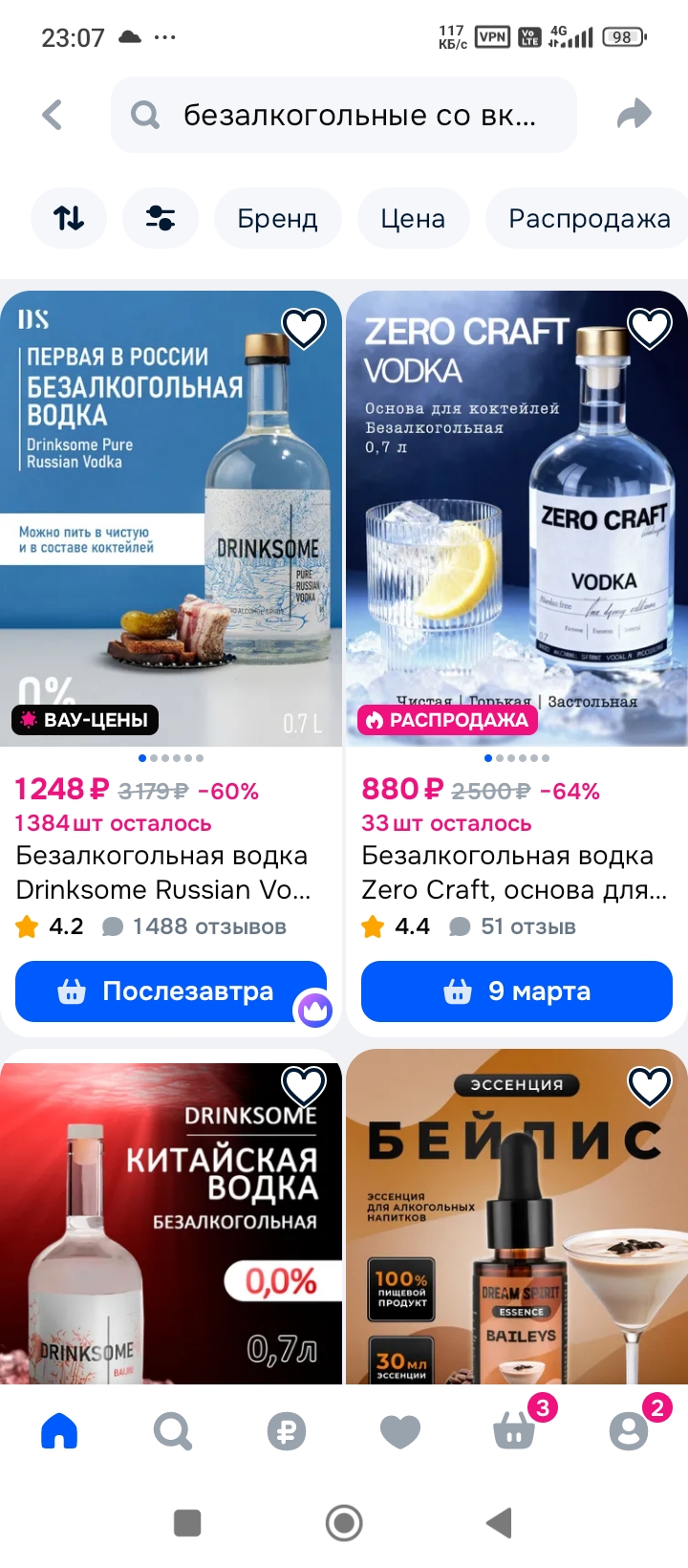The width and height of the screenshot is (688, 1568).
Task: Switch to the ruble payments tab
Action: point(286,1430)
